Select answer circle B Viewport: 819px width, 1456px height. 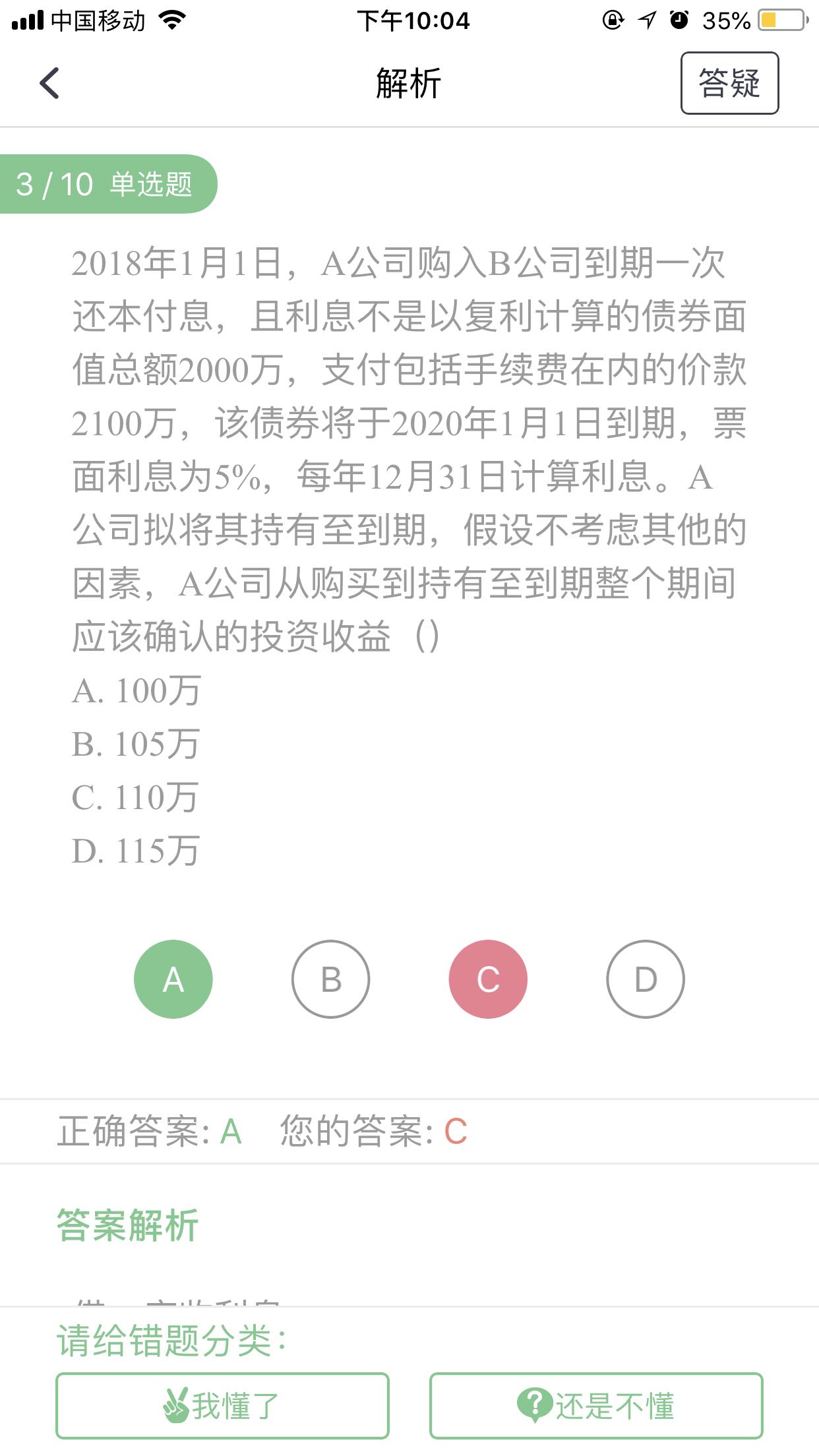(330, 978)
